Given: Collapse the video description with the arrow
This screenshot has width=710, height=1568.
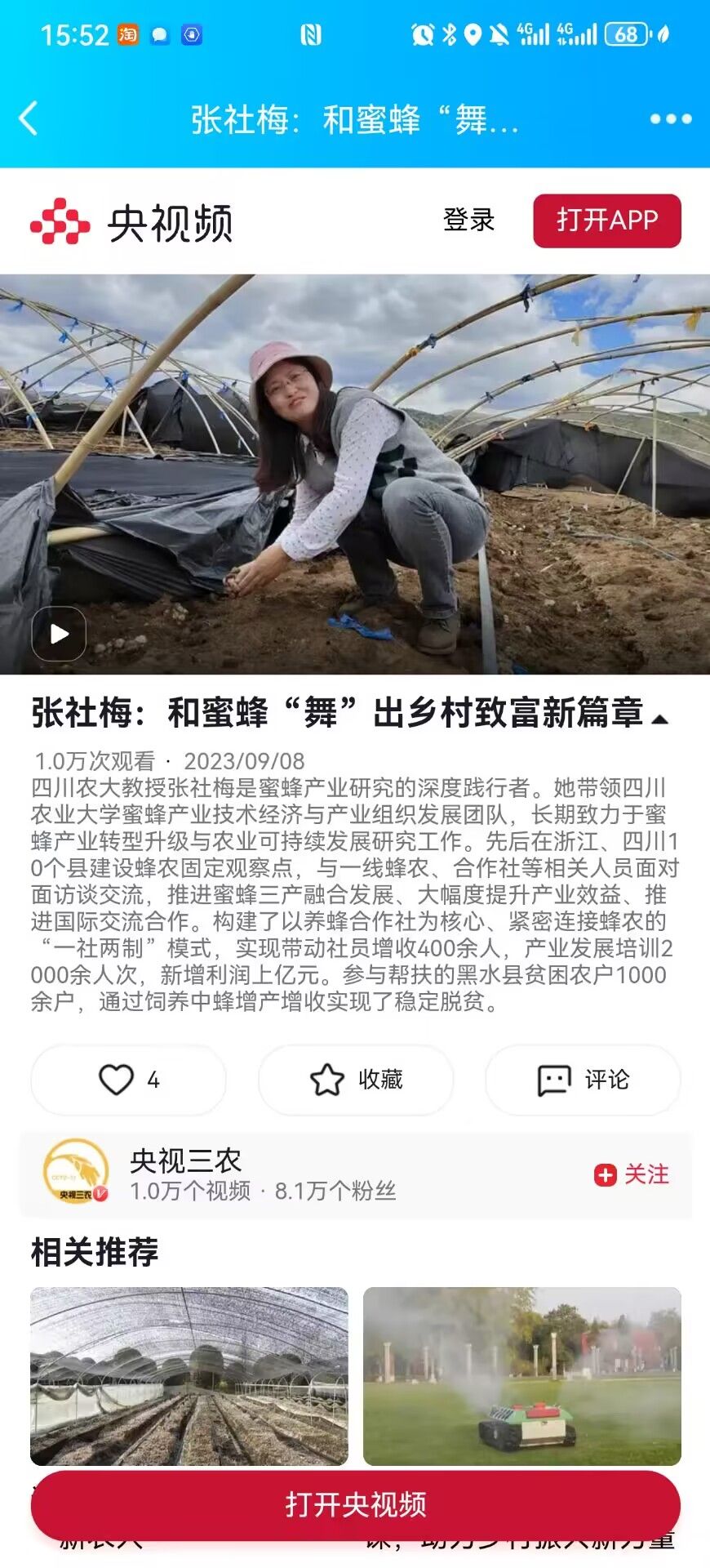Looking at the screenshot, I should 661,719.
